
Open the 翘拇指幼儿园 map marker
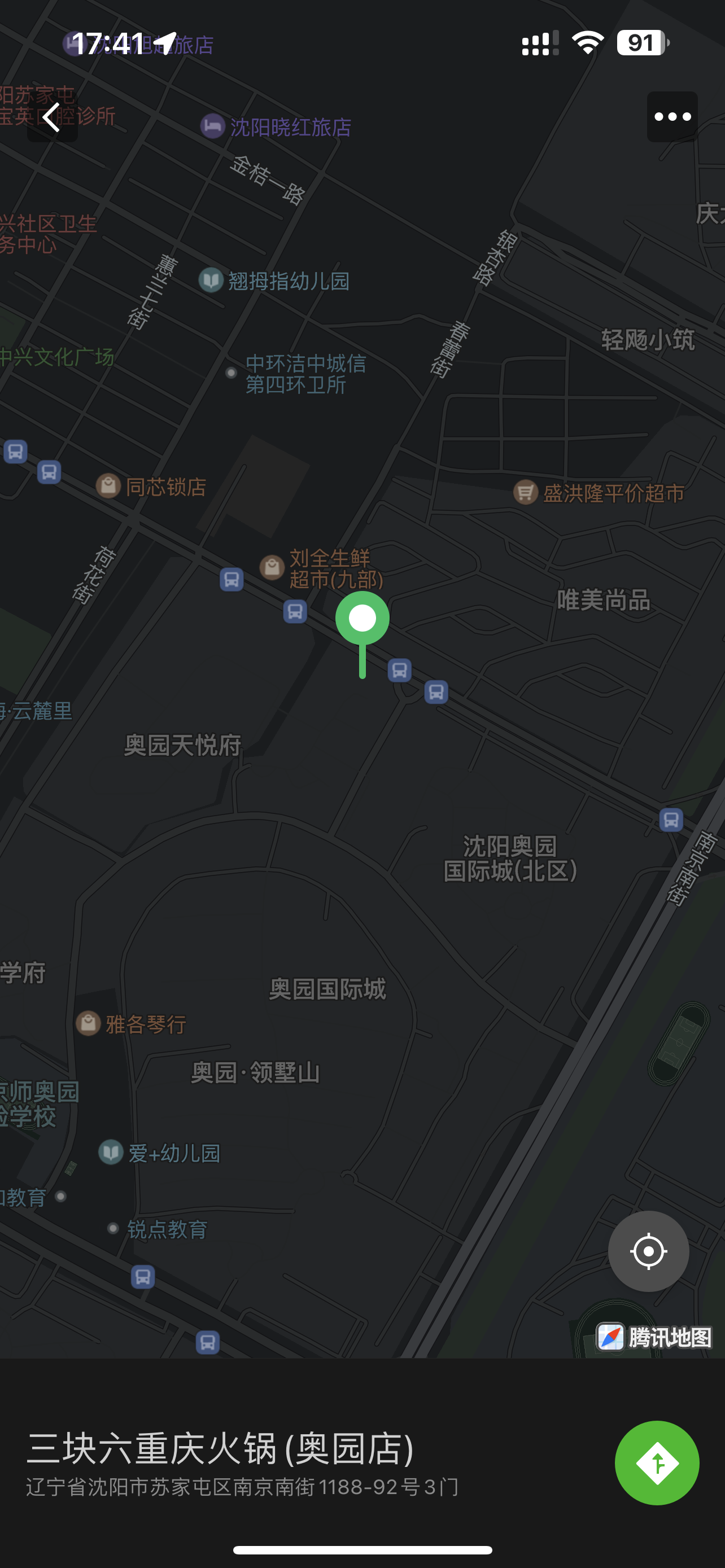coord(211,281)
